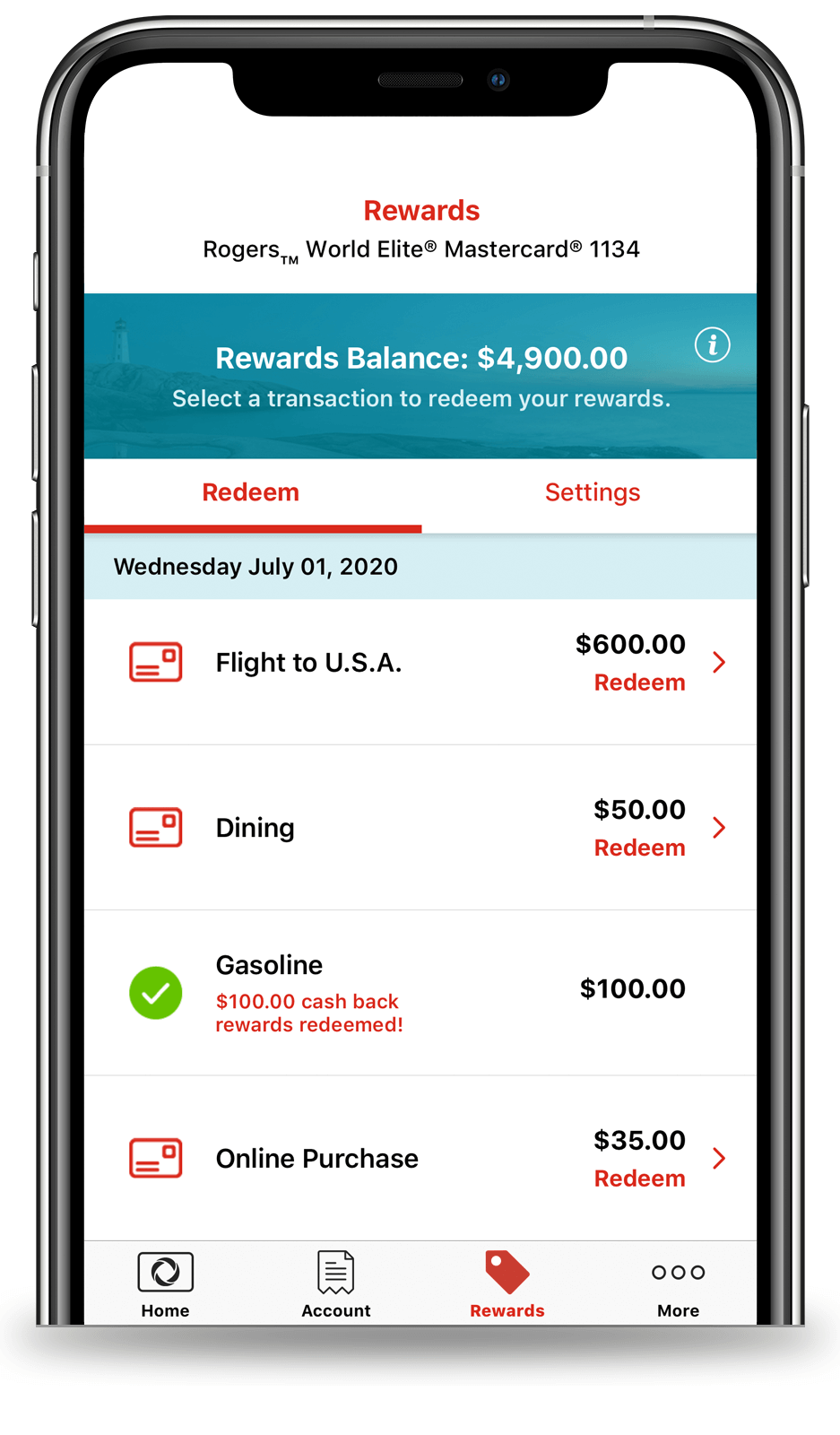Viewport: 840px width, 1435px height.
Task: Tap Rewards in the bottom bar
Action: [507, 1284]
